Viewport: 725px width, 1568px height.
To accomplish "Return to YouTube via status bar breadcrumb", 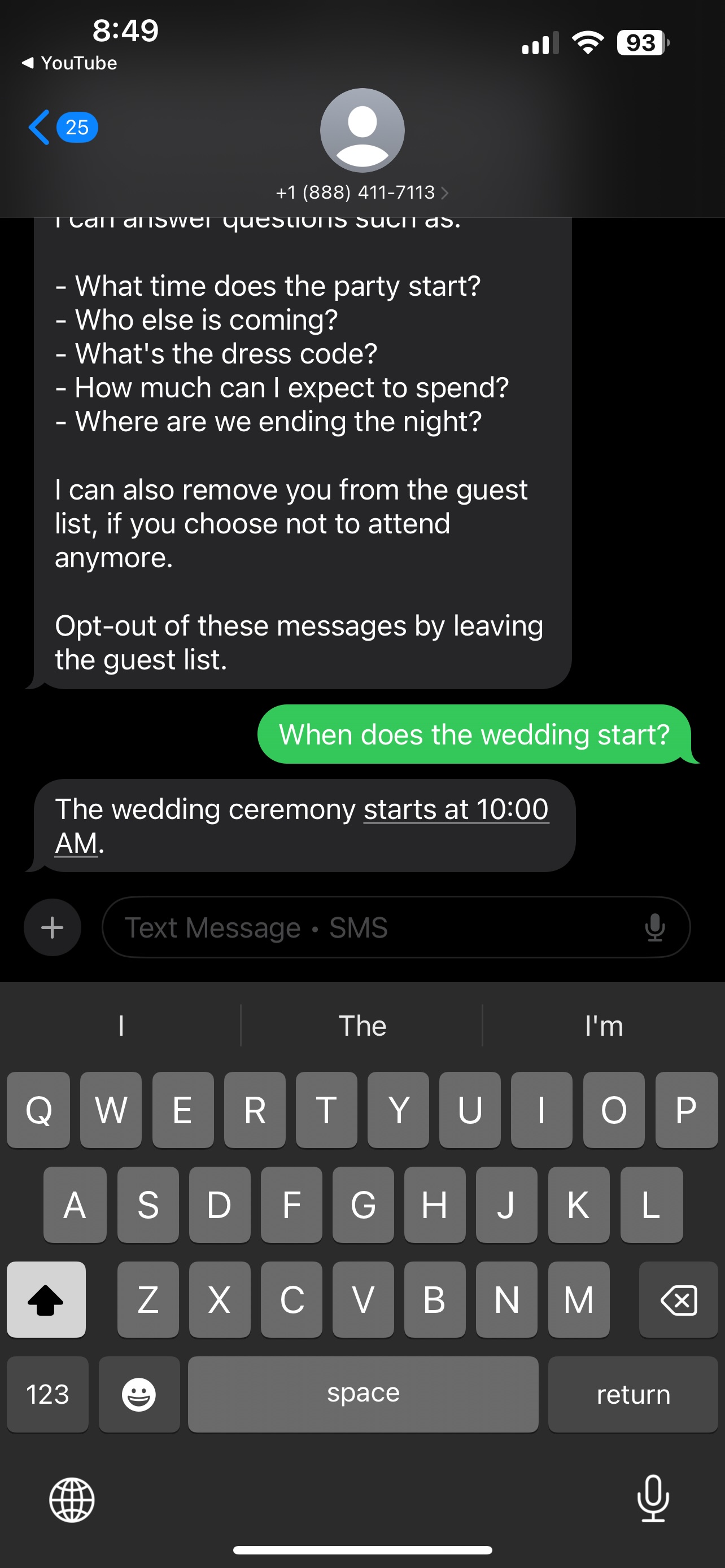I will pos(69,63).
